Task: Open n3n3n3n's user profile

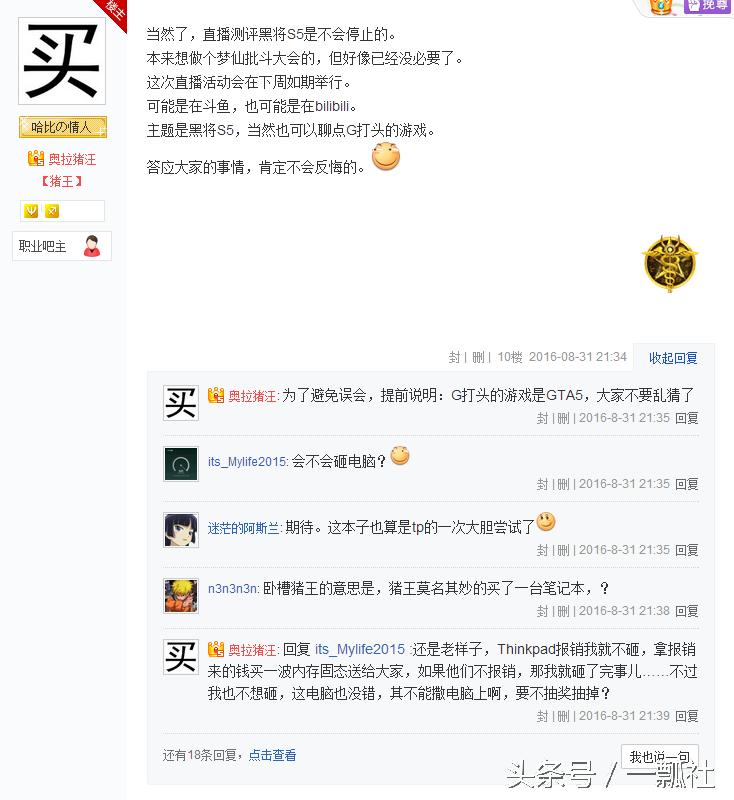Action: (x=233, y=588)
